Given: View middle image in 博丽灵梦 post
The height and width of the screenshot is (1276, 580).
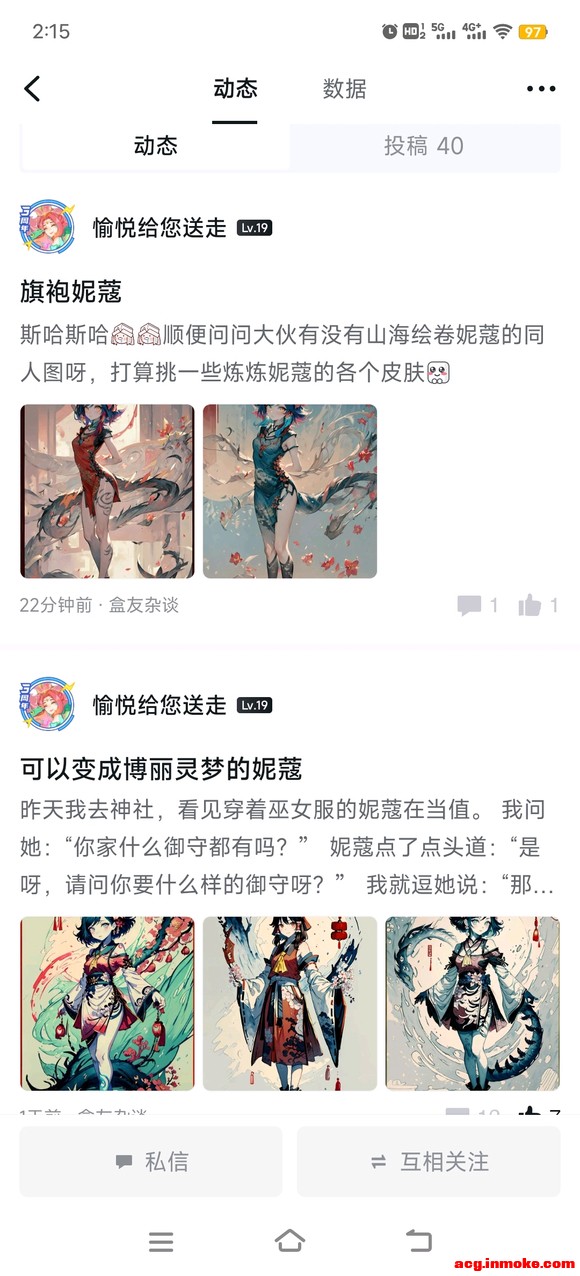Looking at the screenshot, I should coord(290,1003).
